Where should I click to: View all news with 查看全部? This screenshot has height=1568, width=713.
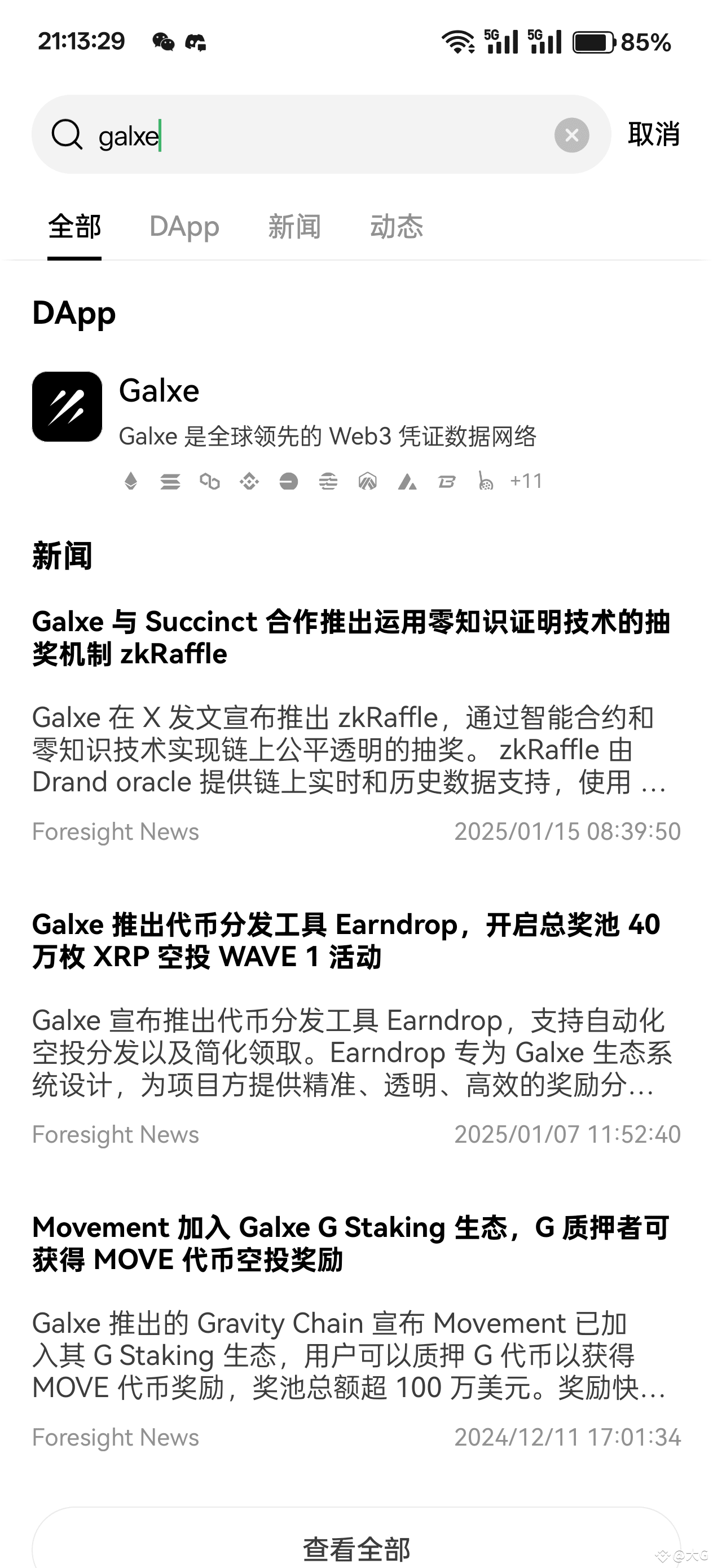(x=356, y=1547)
